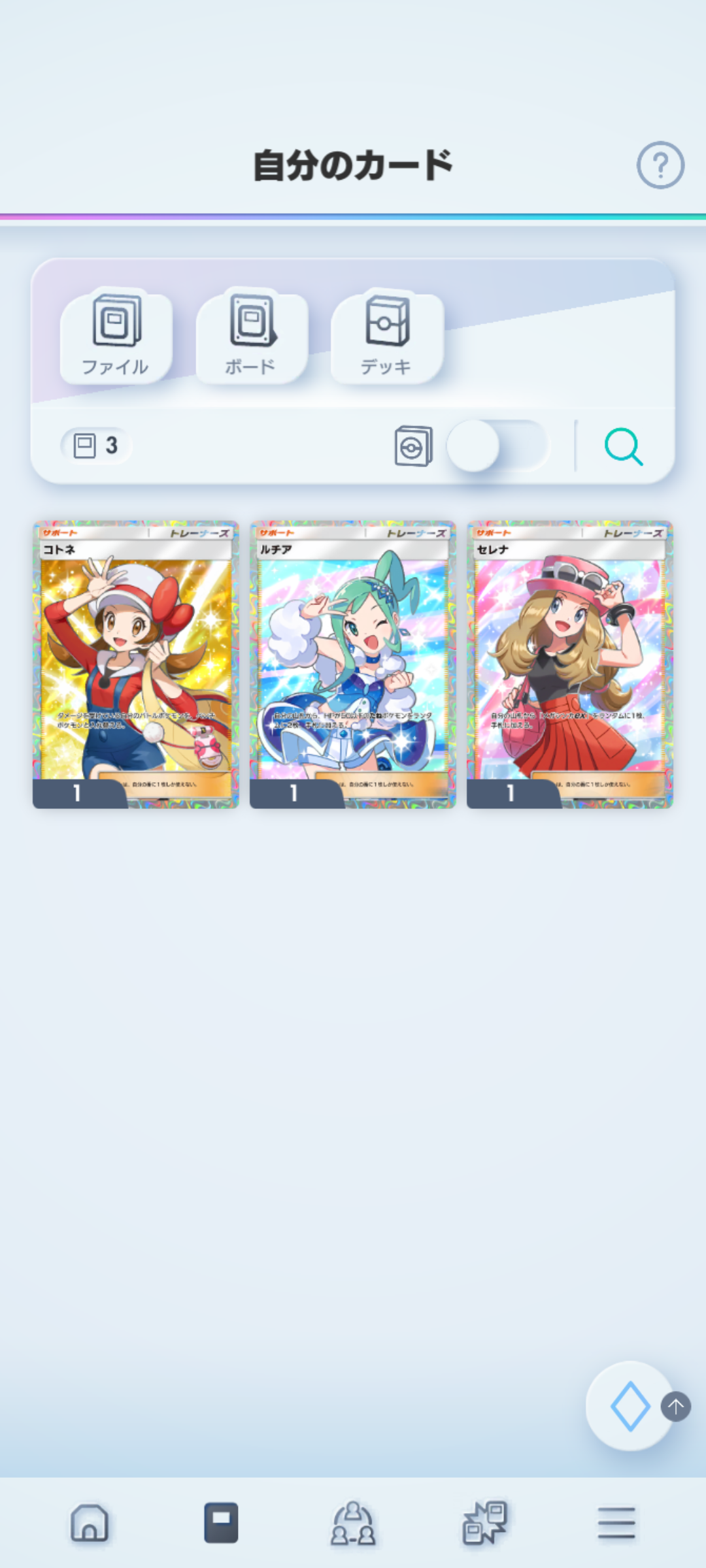The height and width of the screenshot is (1568, 706).
Task: Open the friends tab
Action: coord(353,1523)
